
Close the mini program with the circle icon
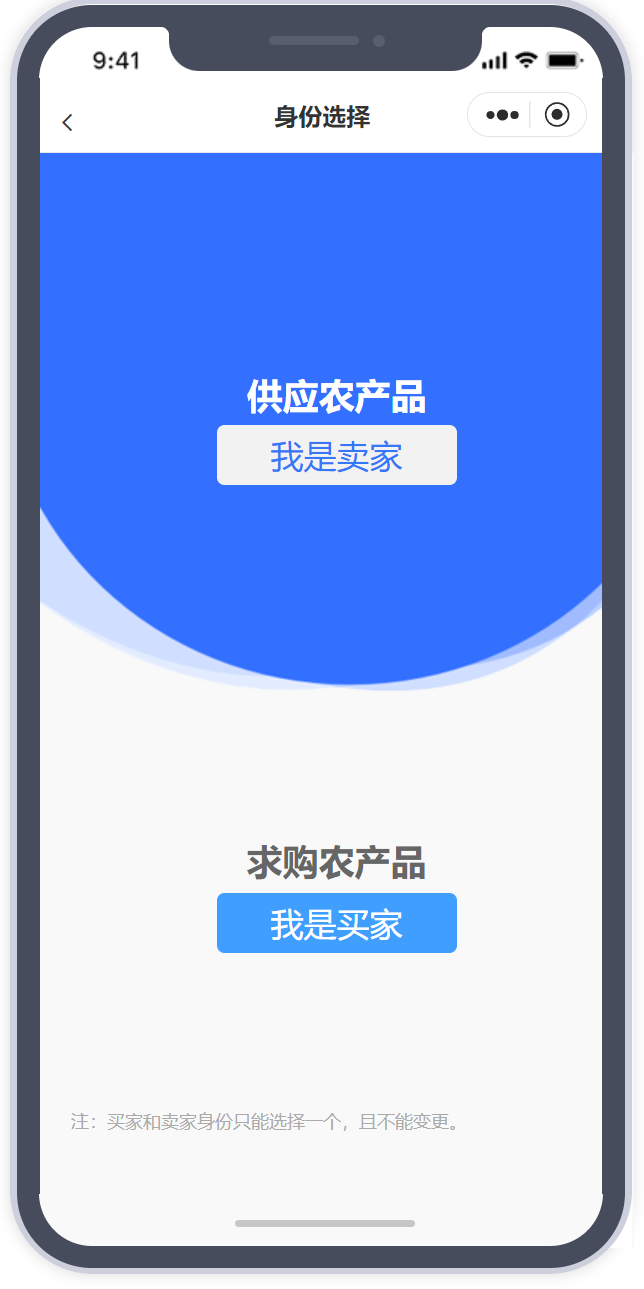(x=557, y=115)
